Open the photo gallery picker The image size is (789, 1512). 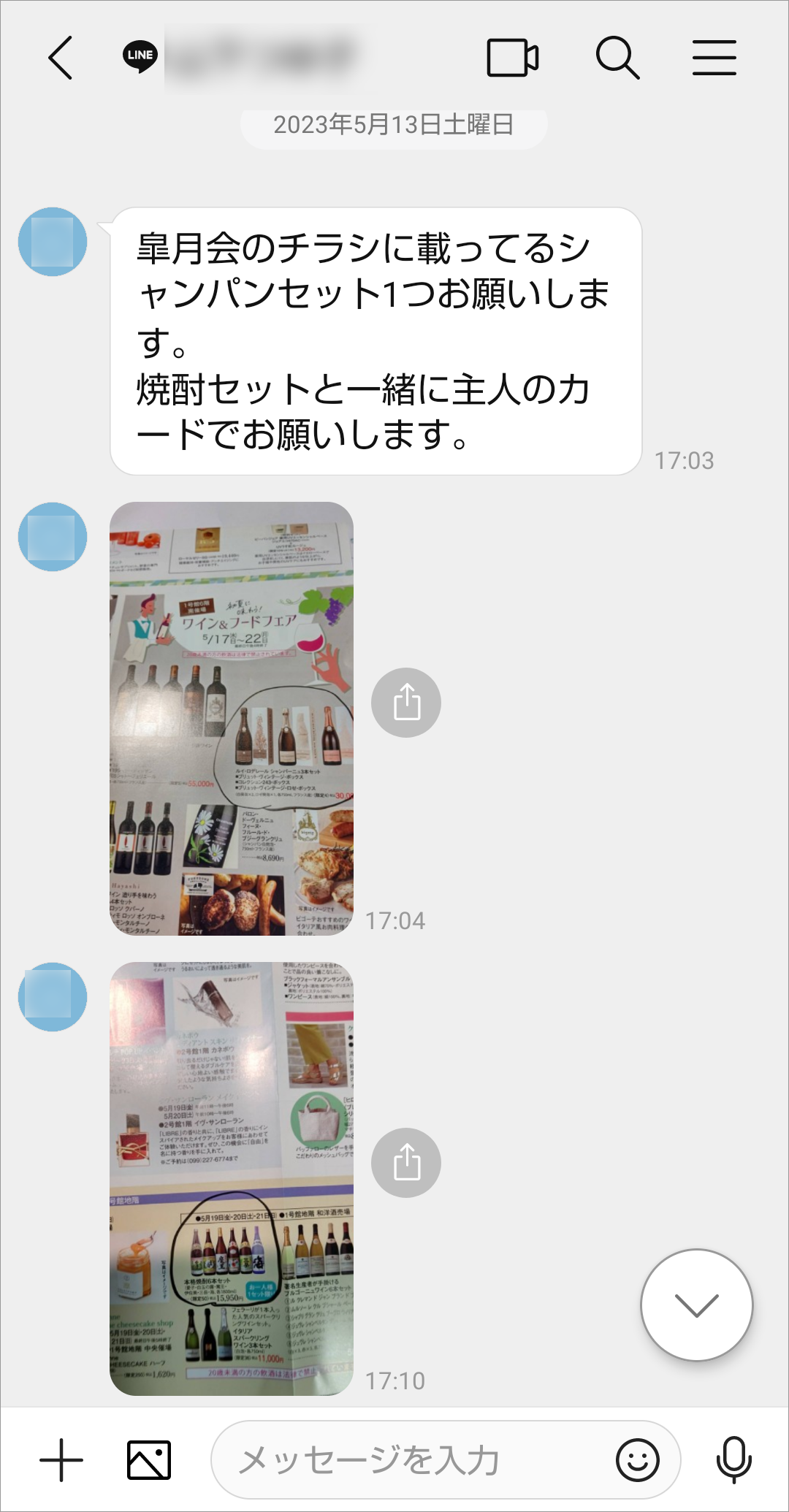[x=149, y=1460]
